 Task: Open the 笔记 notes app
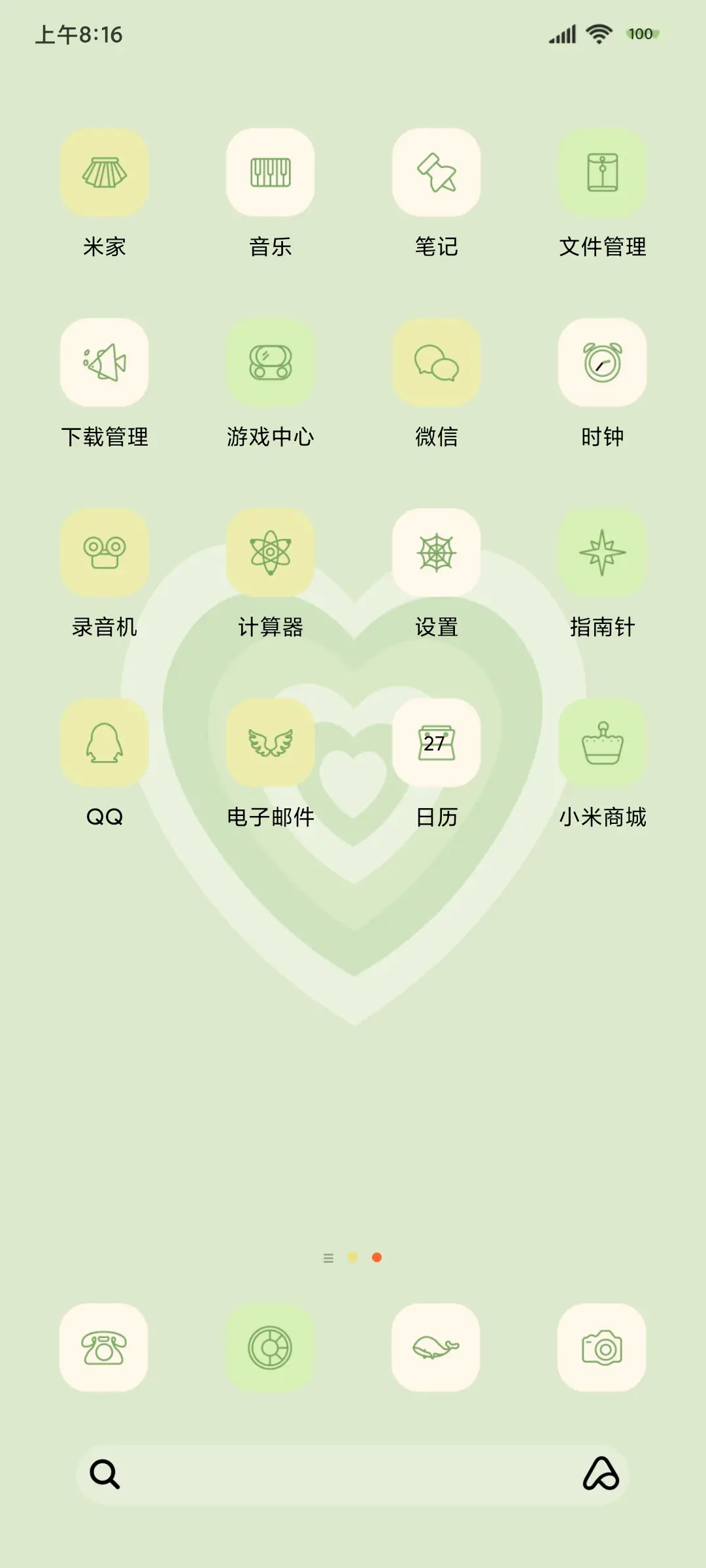point(437,172)
